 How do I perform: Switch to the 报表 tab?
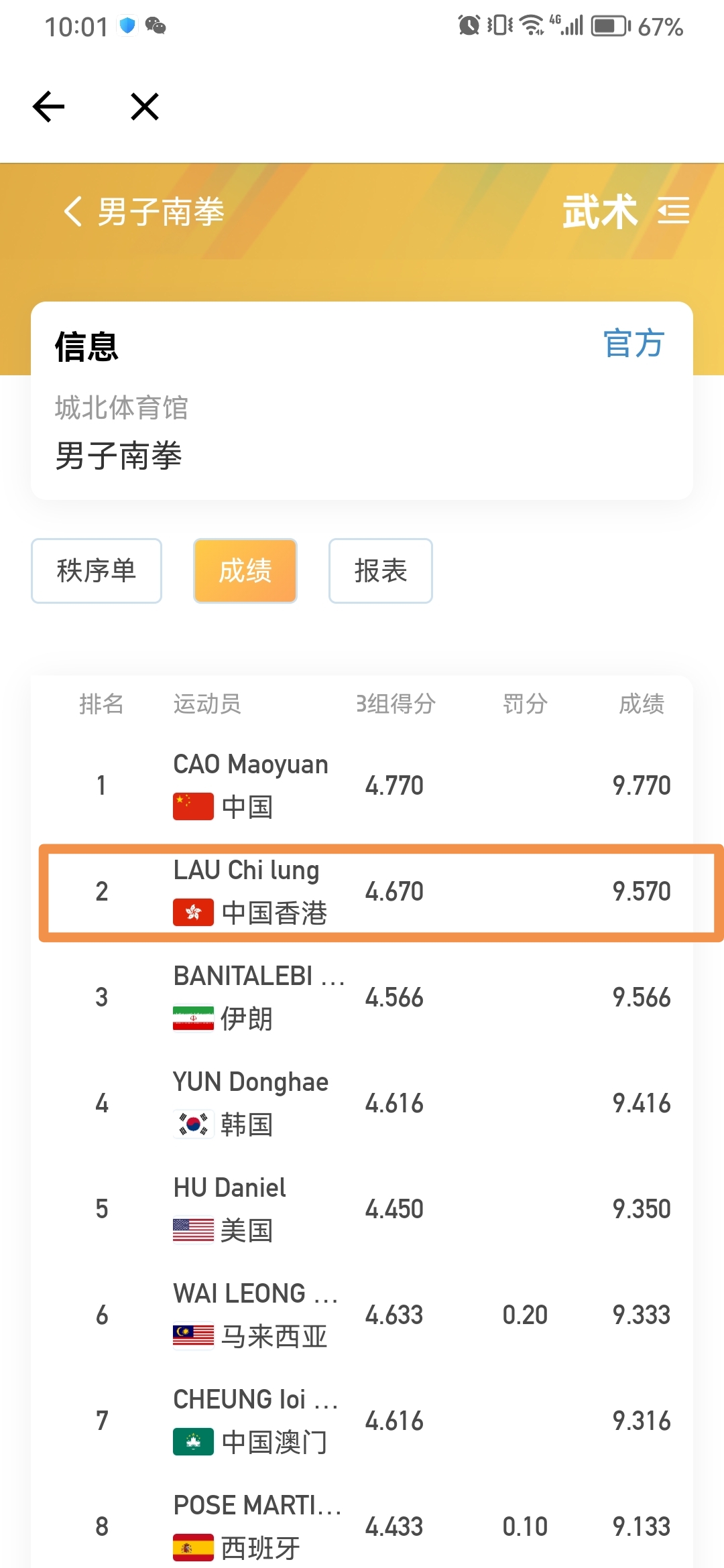point(380,571)
